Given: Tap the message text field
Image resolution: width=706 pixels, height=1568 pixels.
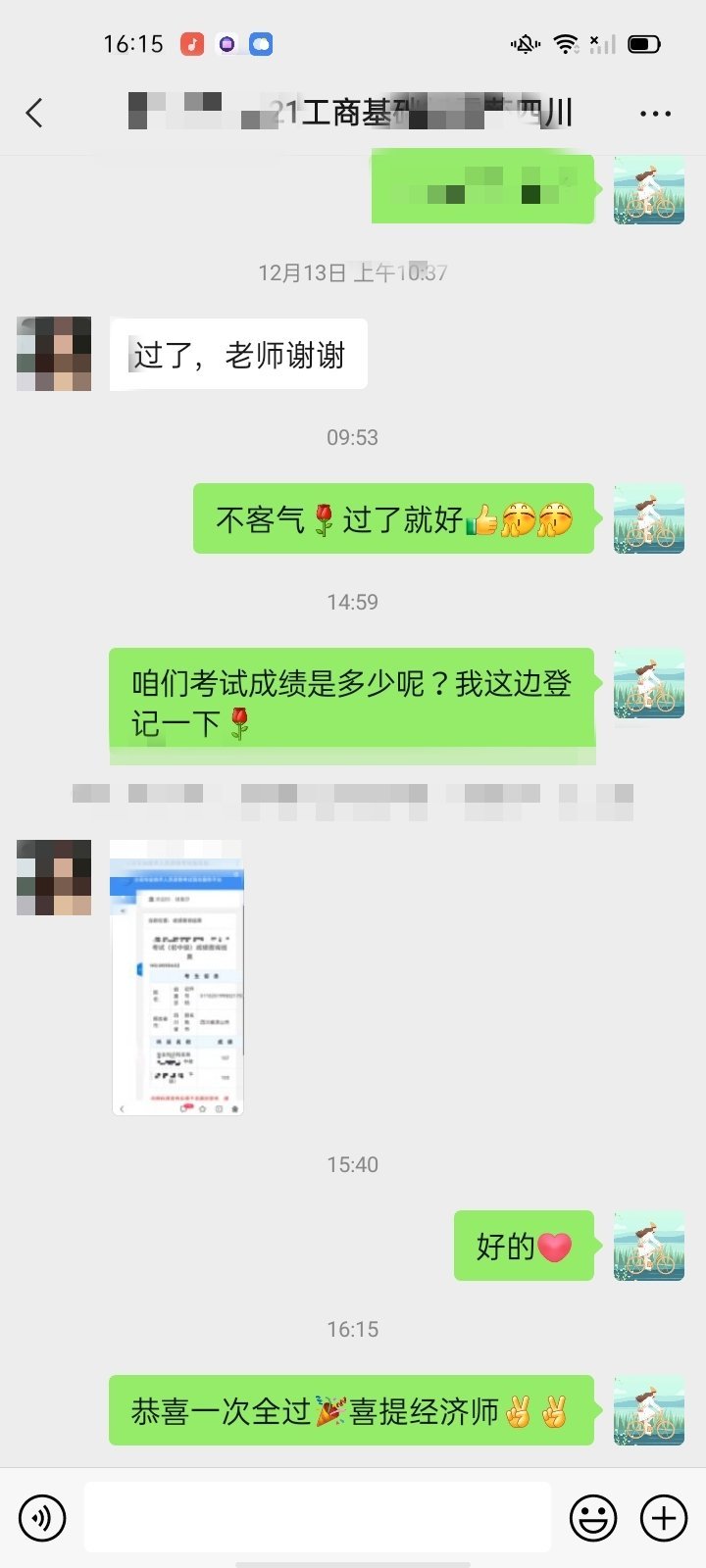Looking at the screenshot, I should pyautogui.click(x=317, y=1517).
